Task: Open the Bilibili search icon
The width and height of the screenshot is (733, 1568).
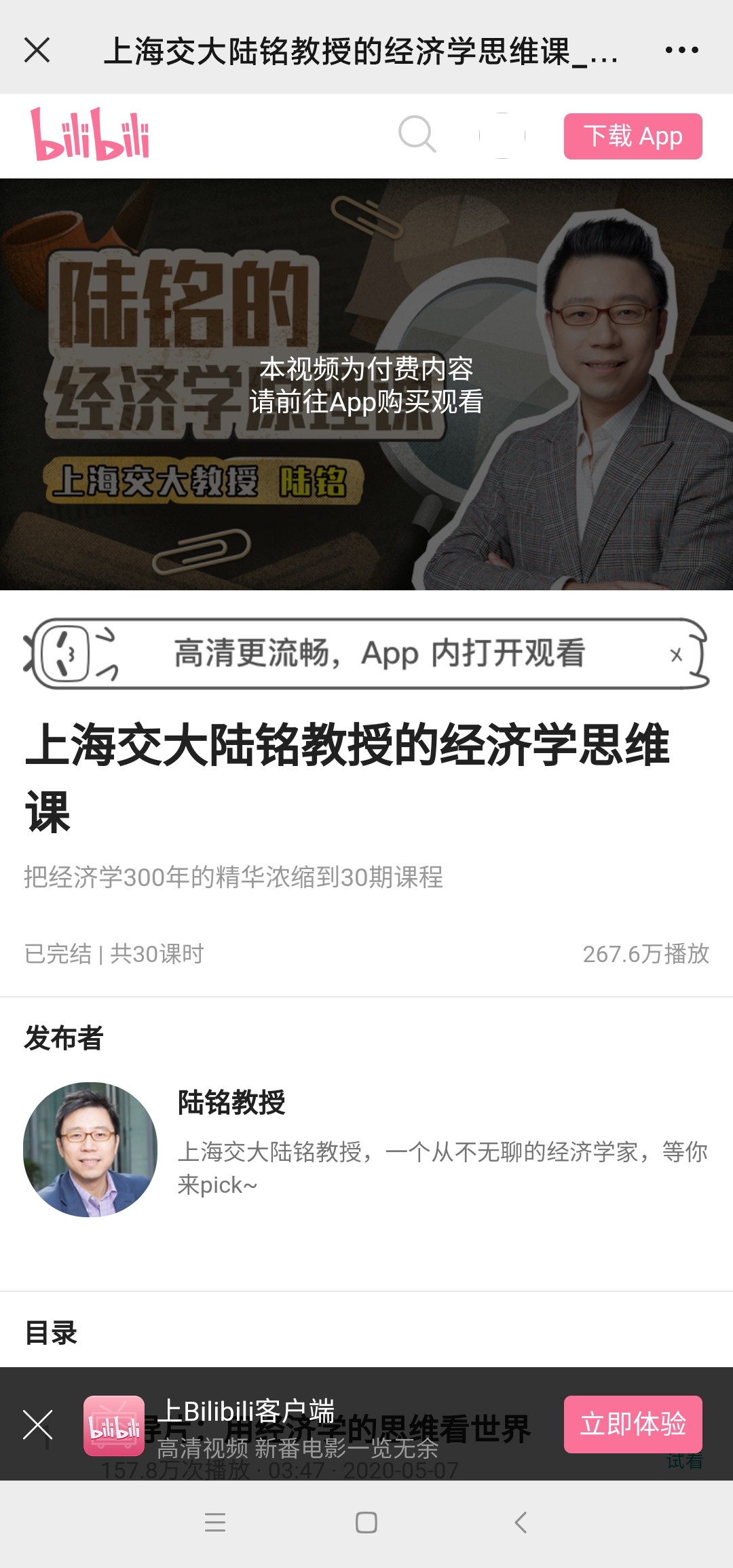Action: coord(417,134)
